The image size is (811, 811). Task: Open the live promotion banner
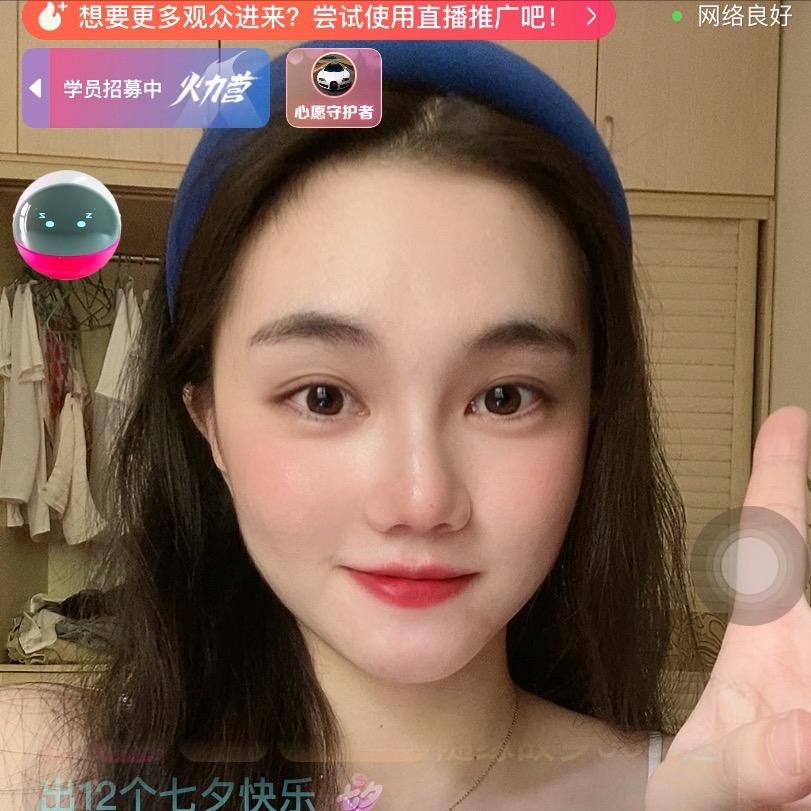[319, 18]
